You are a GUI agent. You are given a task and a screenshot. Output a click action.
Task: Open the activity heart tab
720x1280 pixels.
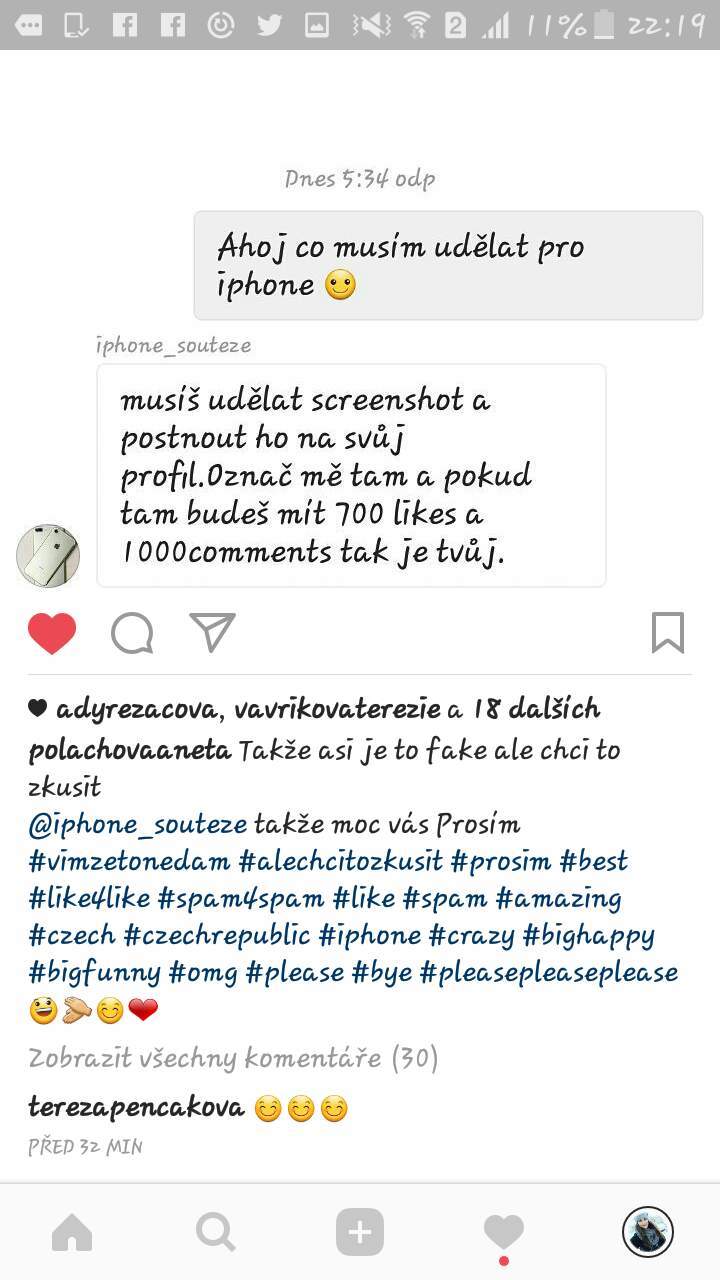coord(504,1232)
